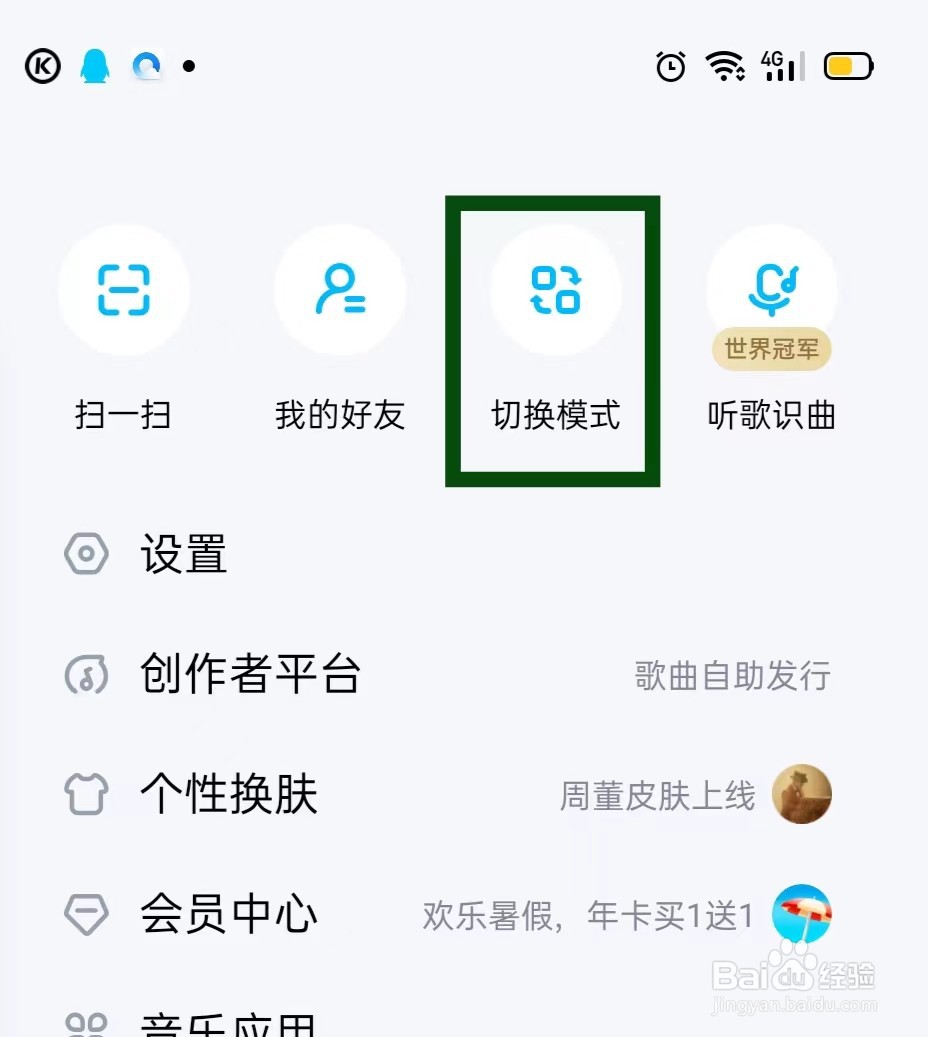Open the 个性换肤 skin shirt icon
The width and height of the screenshot is (928, 1037).
pos(86,795)
